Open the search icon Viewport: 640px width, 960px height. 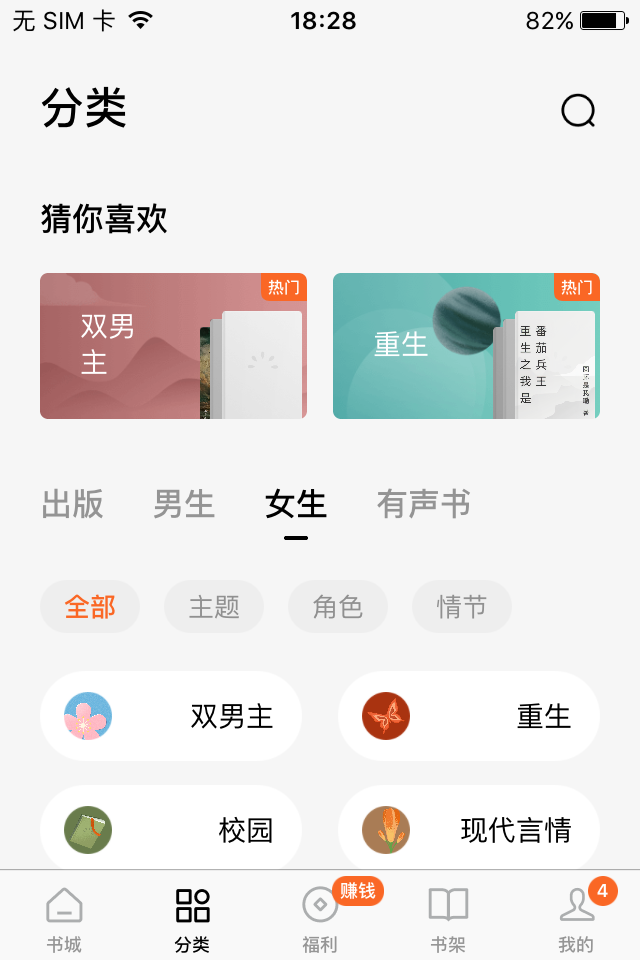[x=578, y=110]
